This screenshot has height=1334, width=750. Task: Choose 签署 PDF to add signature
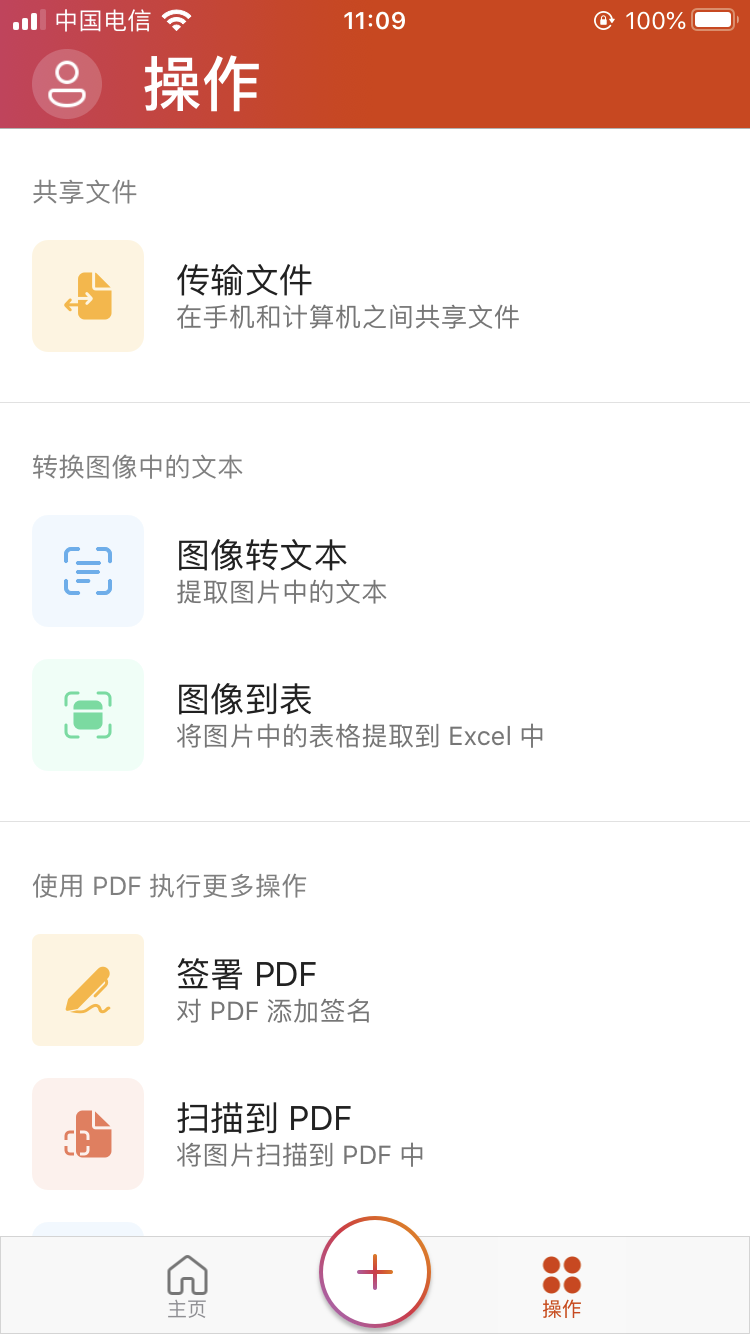click(375, 990)
